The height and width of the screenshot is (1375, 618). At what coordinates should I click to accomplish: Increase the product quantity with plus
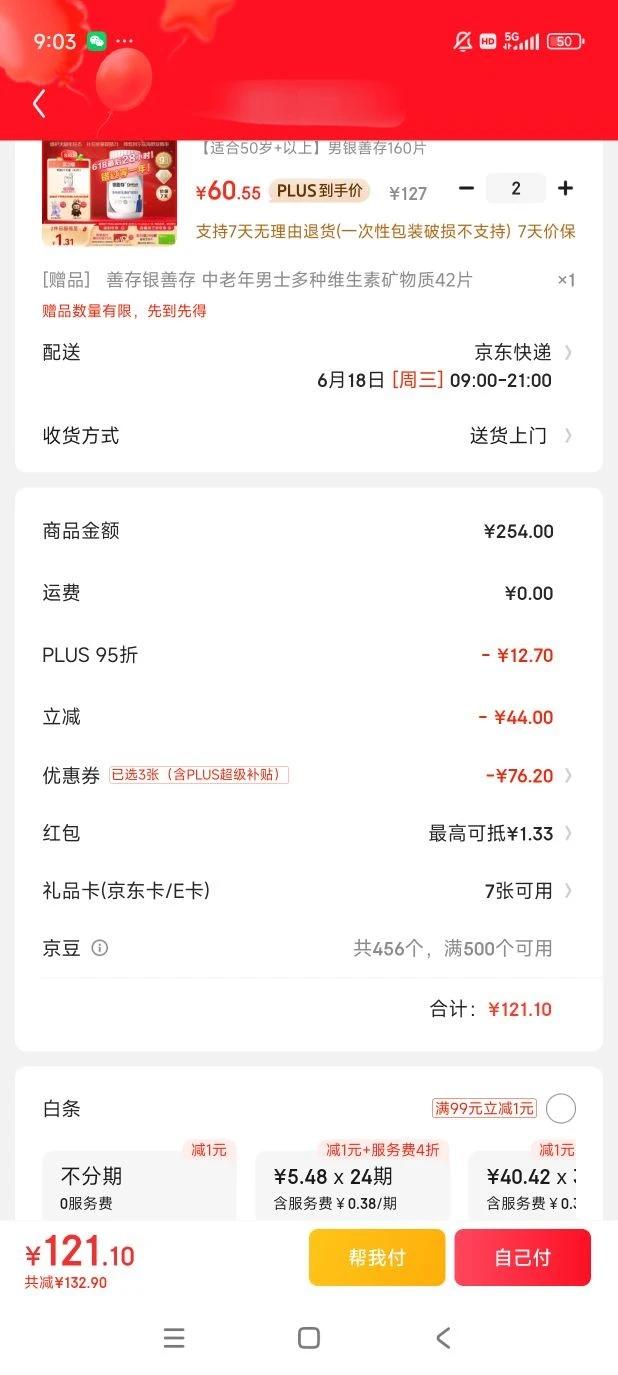coord(565,188)
